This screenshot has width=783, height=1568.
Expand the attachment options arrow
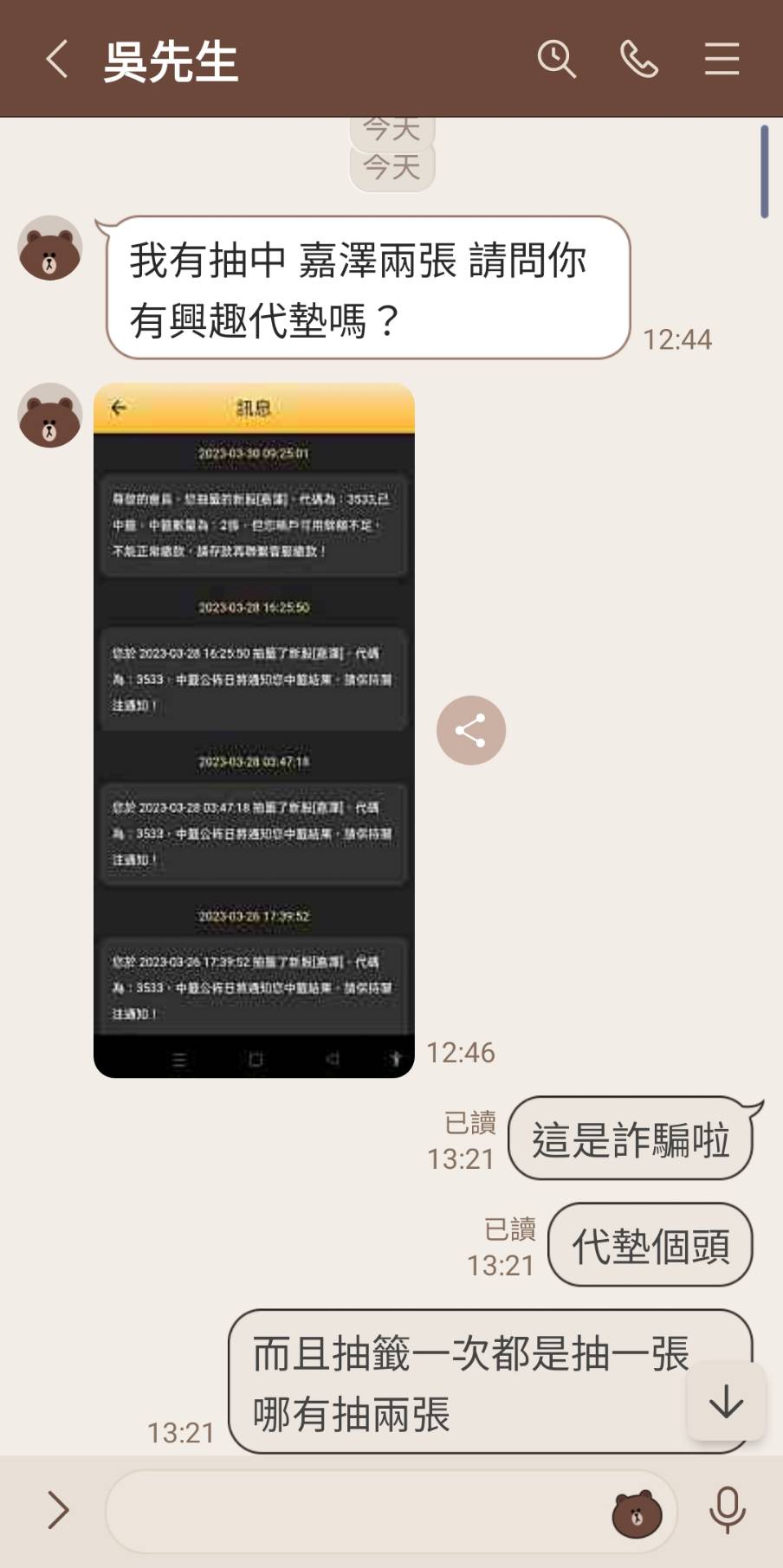click(x=57, y=1510)
